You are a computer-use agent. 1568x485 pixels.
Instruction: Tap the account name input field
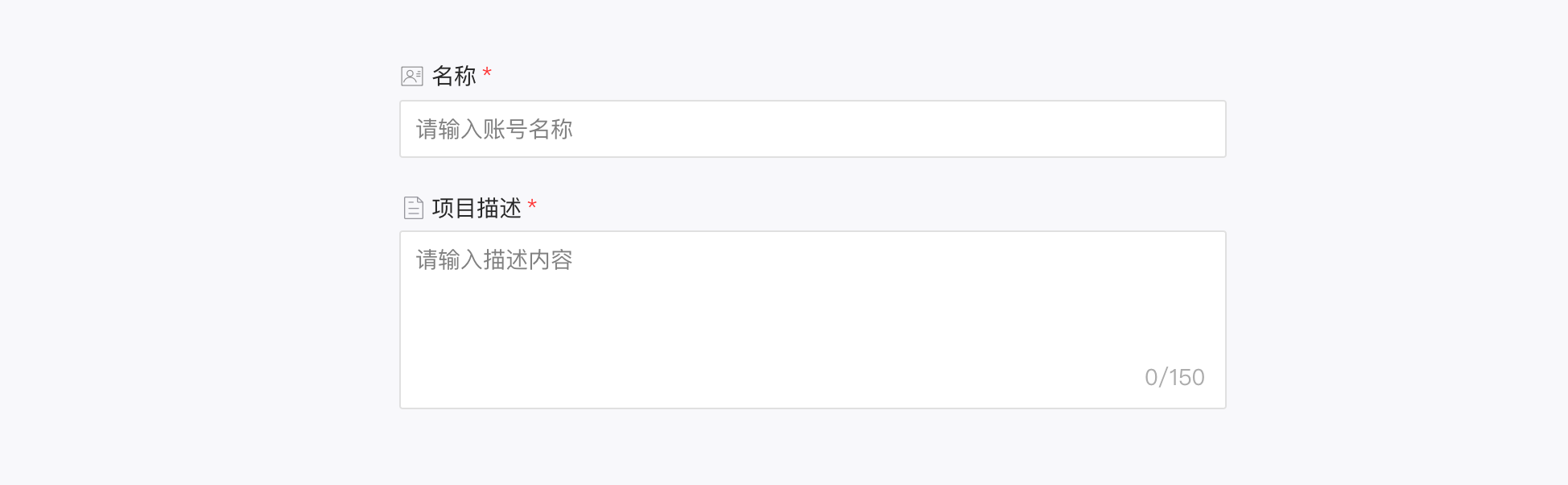pyautogui.click(x=813, y=129)
